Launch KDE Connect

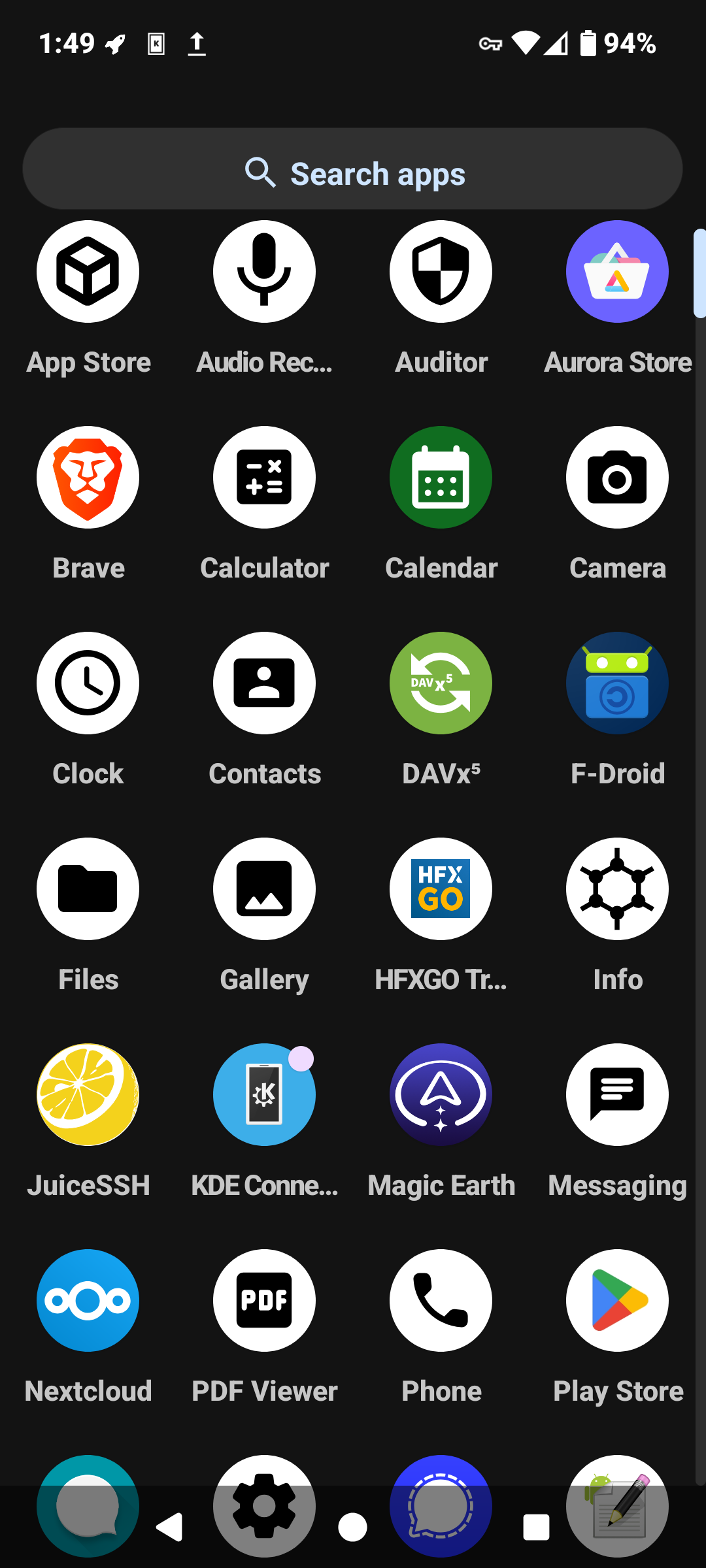[264, 1094]
